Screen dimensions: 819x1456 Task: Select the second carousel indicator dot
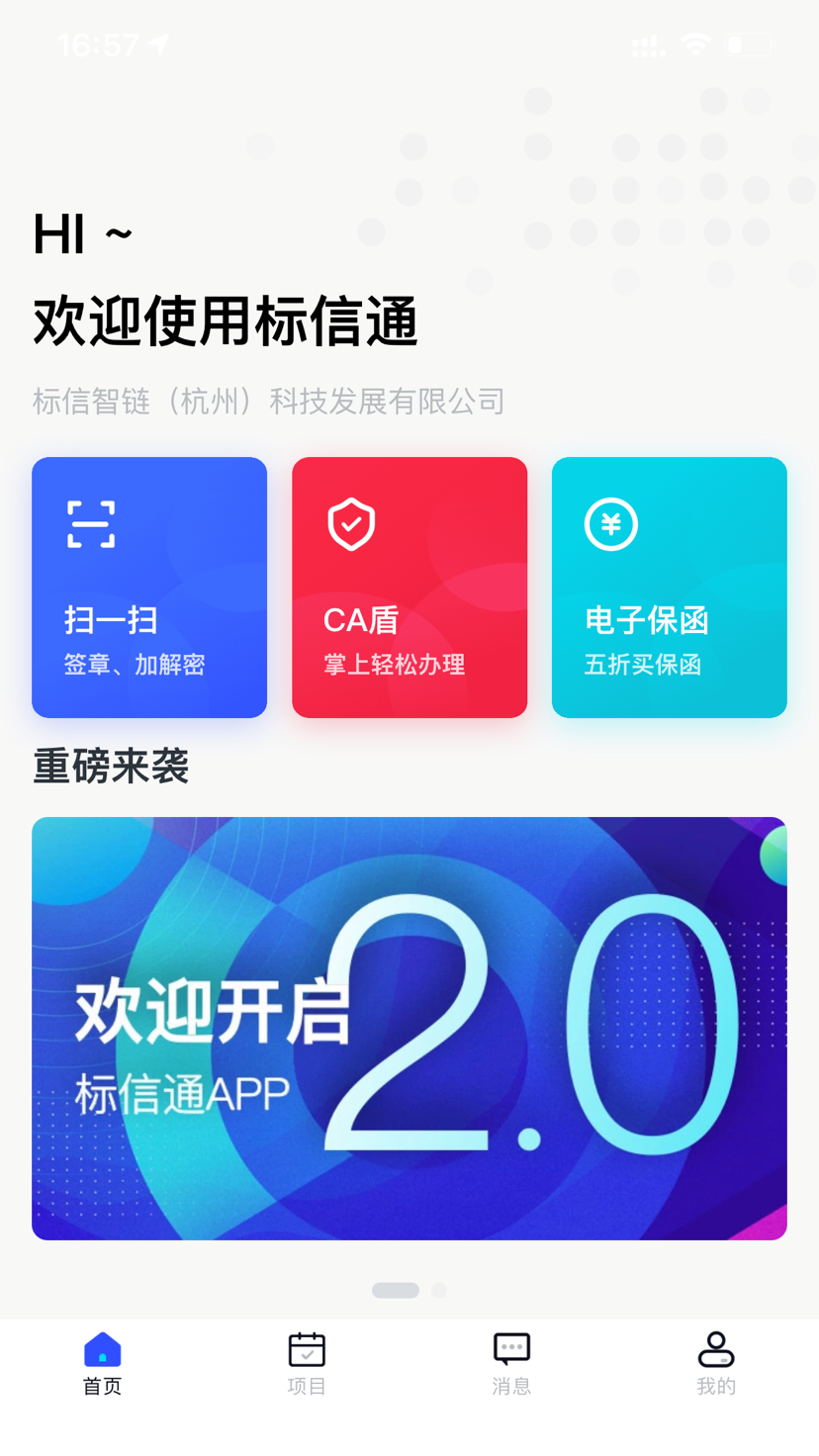pos(439,1290)
